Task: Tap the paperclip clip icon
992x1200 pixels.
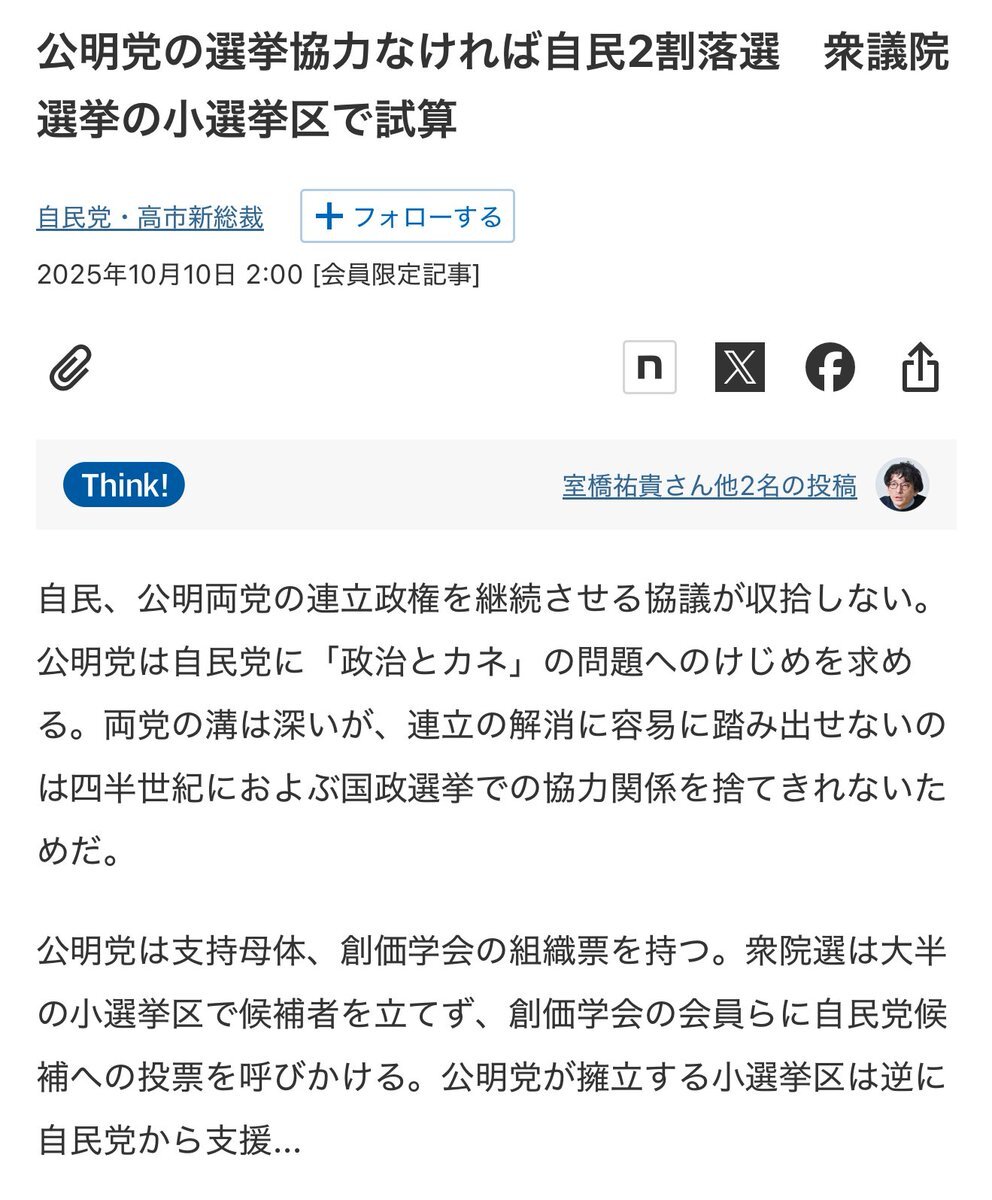Action: pos(71,368)
